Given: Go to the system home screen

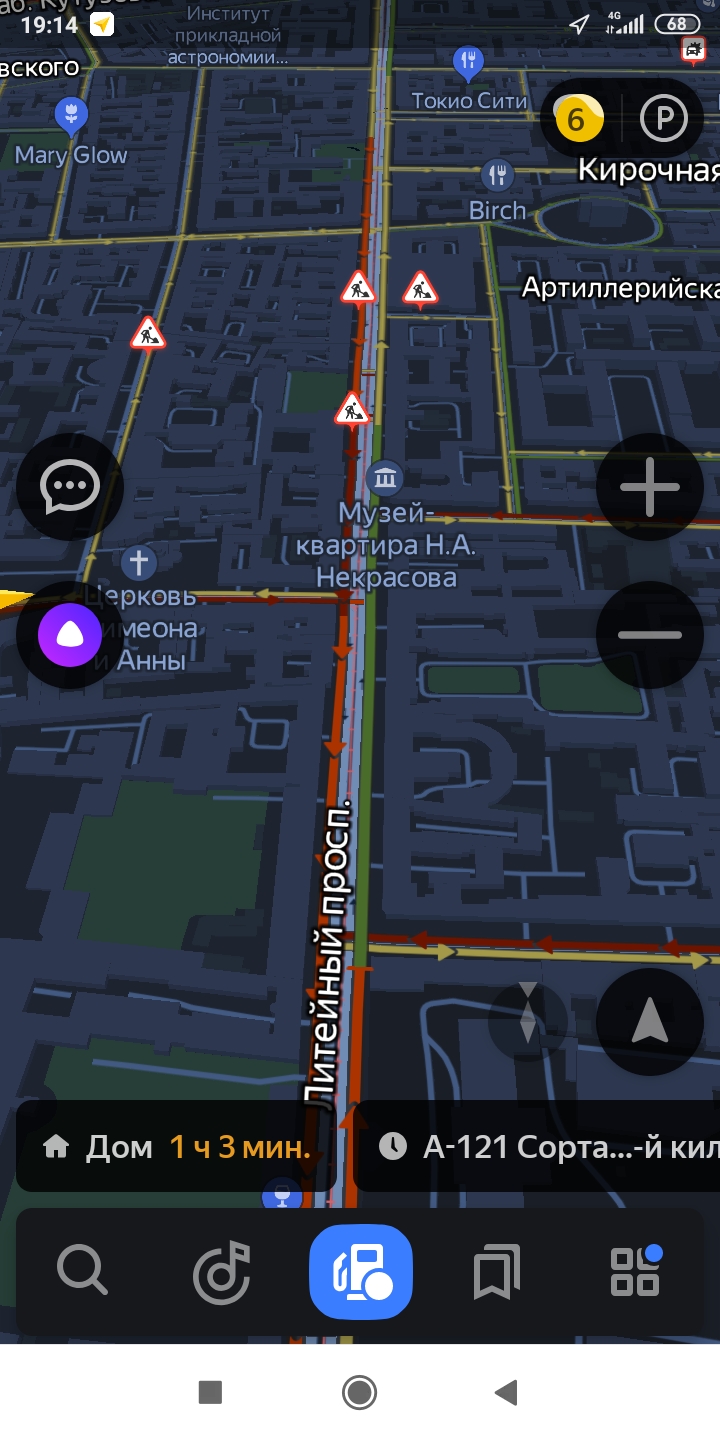Looking at the screenshot, I should (x=359, y=1392).
